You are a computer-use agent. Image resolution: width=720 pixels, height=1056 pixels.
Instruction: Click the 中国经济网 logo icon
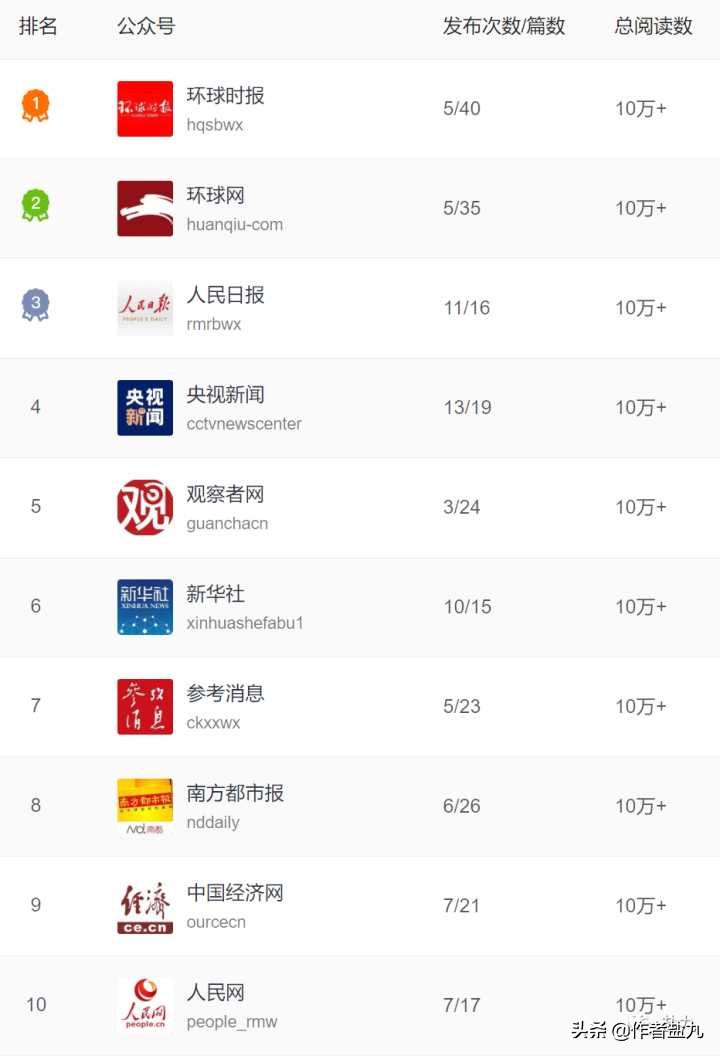pyautogui.click(x=144, y=906)
